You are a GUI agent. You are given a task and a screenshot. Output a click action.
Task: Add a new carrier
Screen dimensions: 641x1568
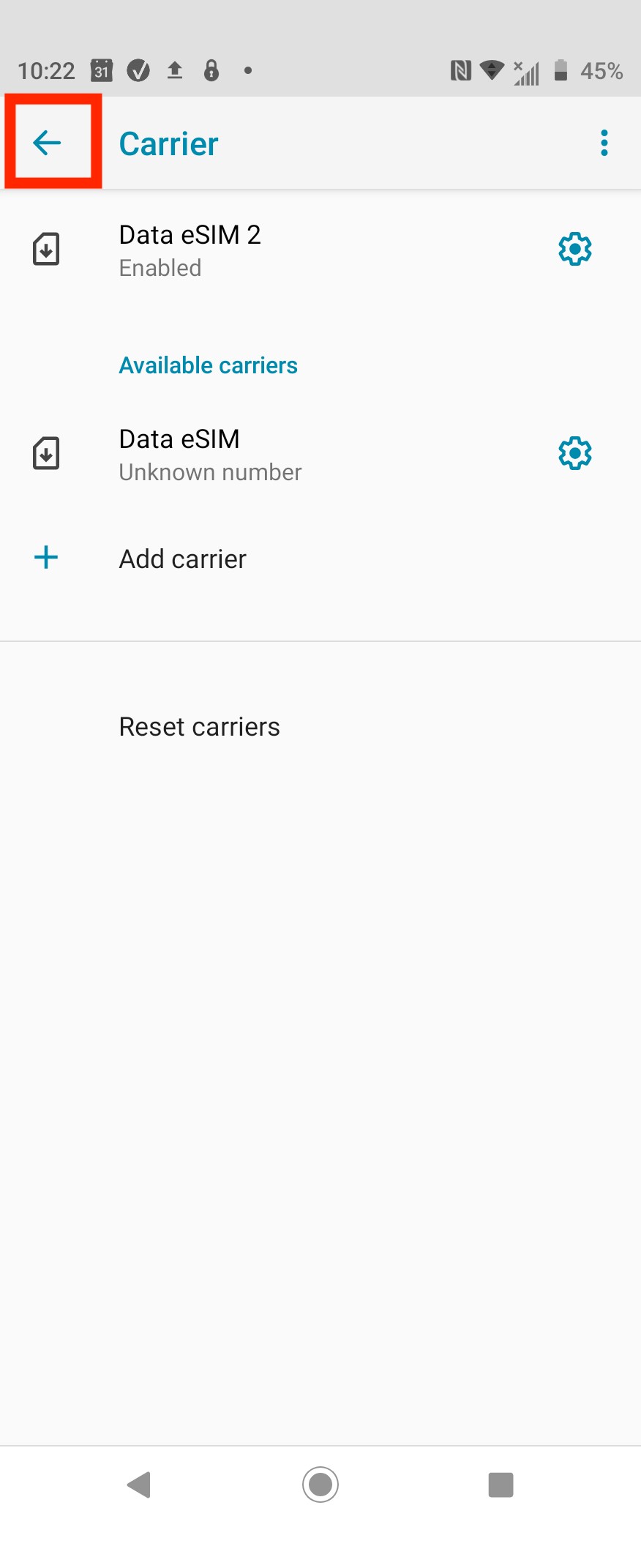tap(183, 559)
